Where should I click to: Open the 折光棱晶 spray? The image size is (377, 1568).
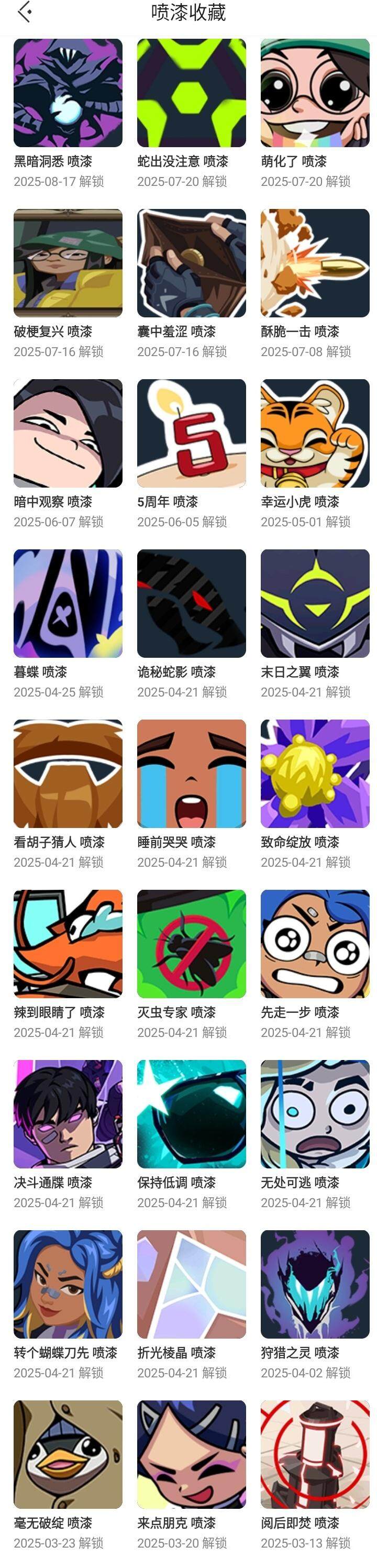191,1284
